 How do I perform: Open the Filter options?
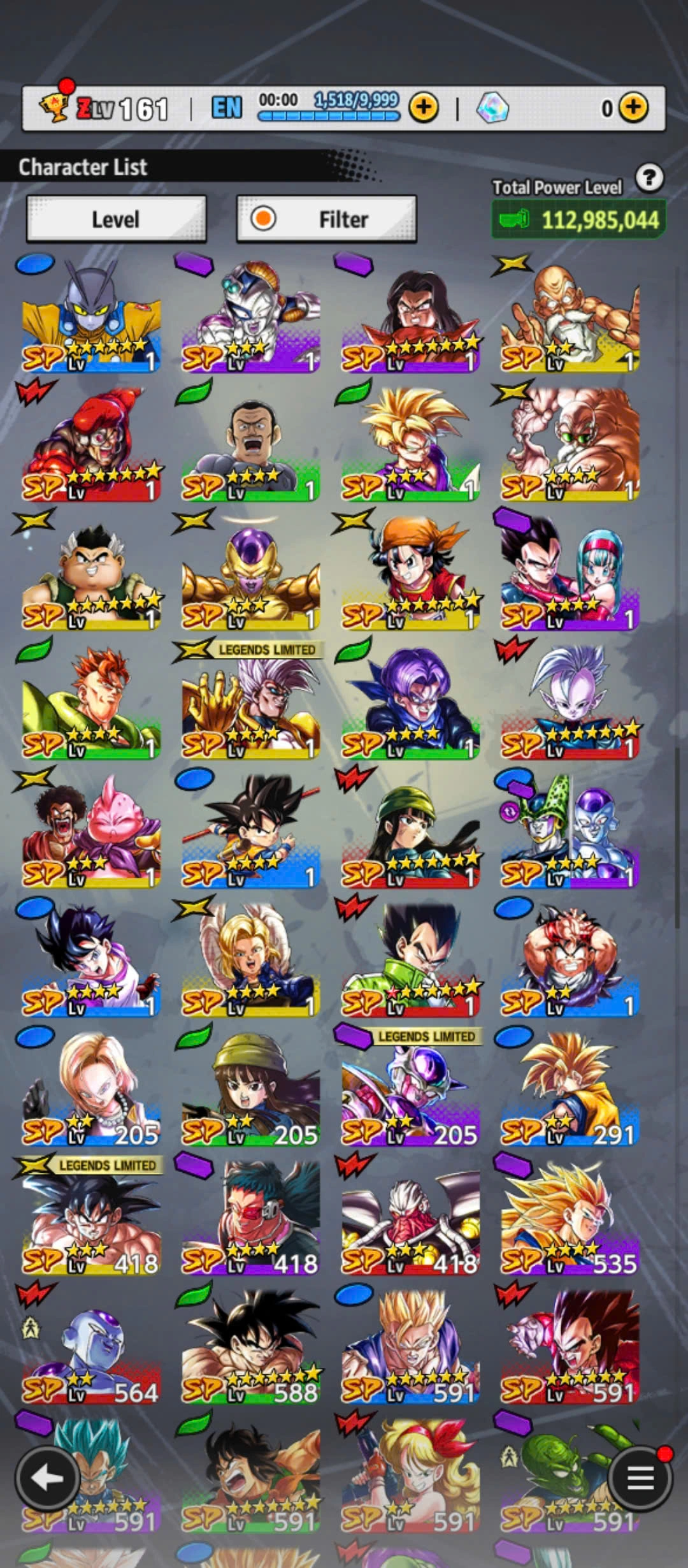(326, 219)
